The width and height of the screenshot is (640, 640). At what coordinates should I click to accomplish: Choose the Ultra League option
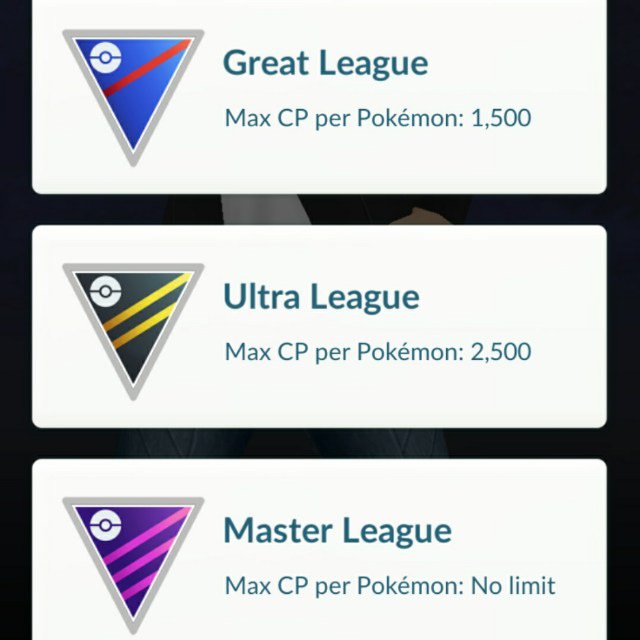click(x=320, y=325)
